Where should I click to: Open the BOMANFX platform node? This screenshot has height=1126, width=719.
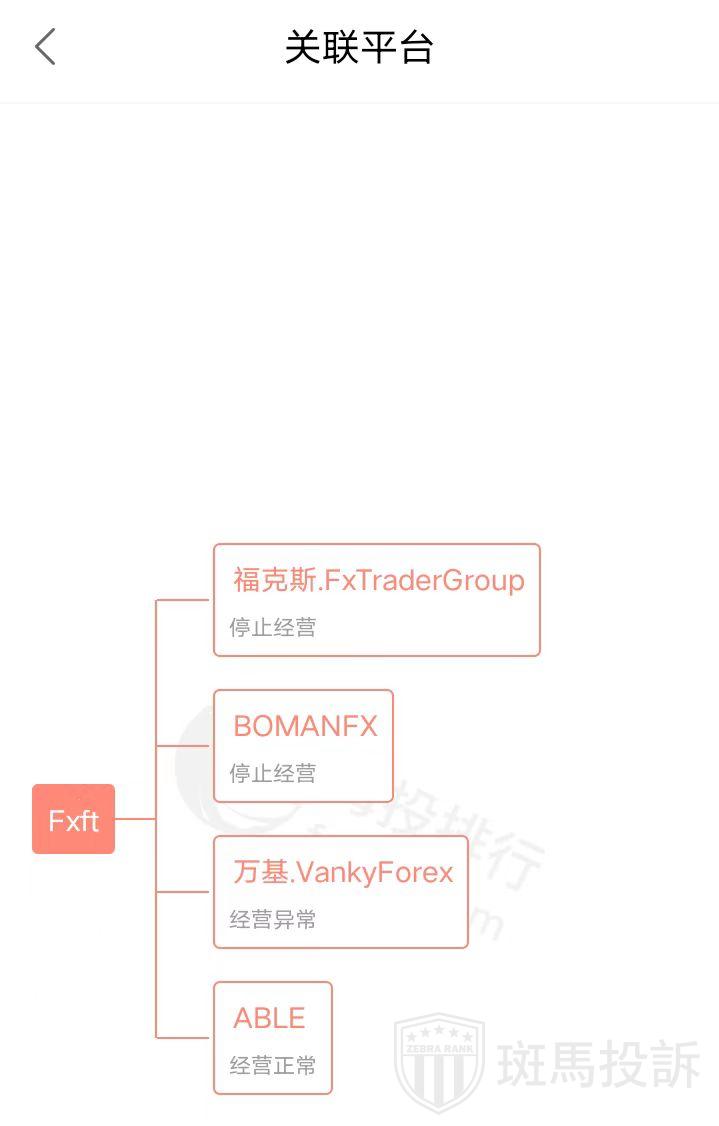coord(303,746)
